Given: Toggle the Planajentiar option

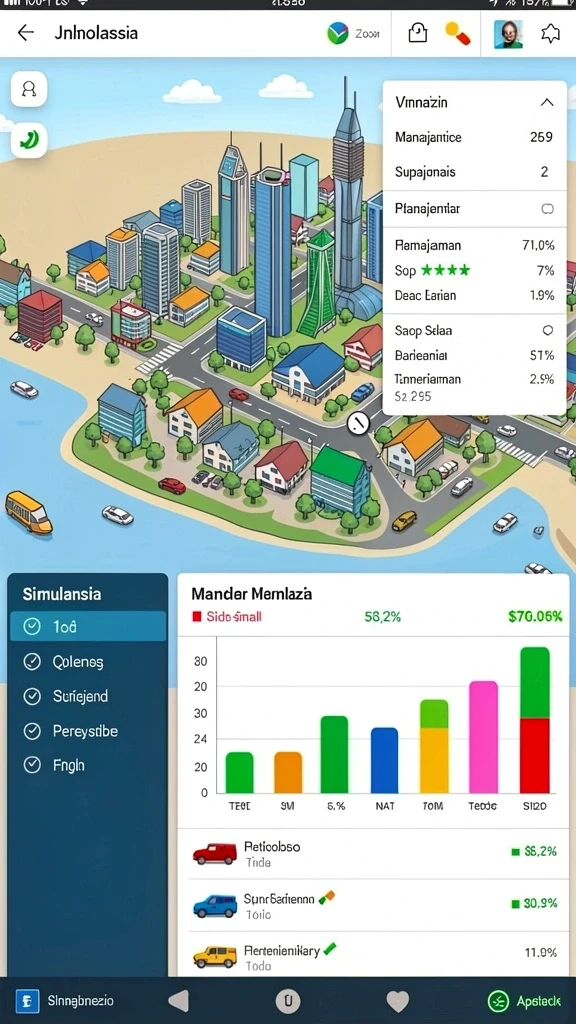Looking at the screenshot, I should coord(547,209).
